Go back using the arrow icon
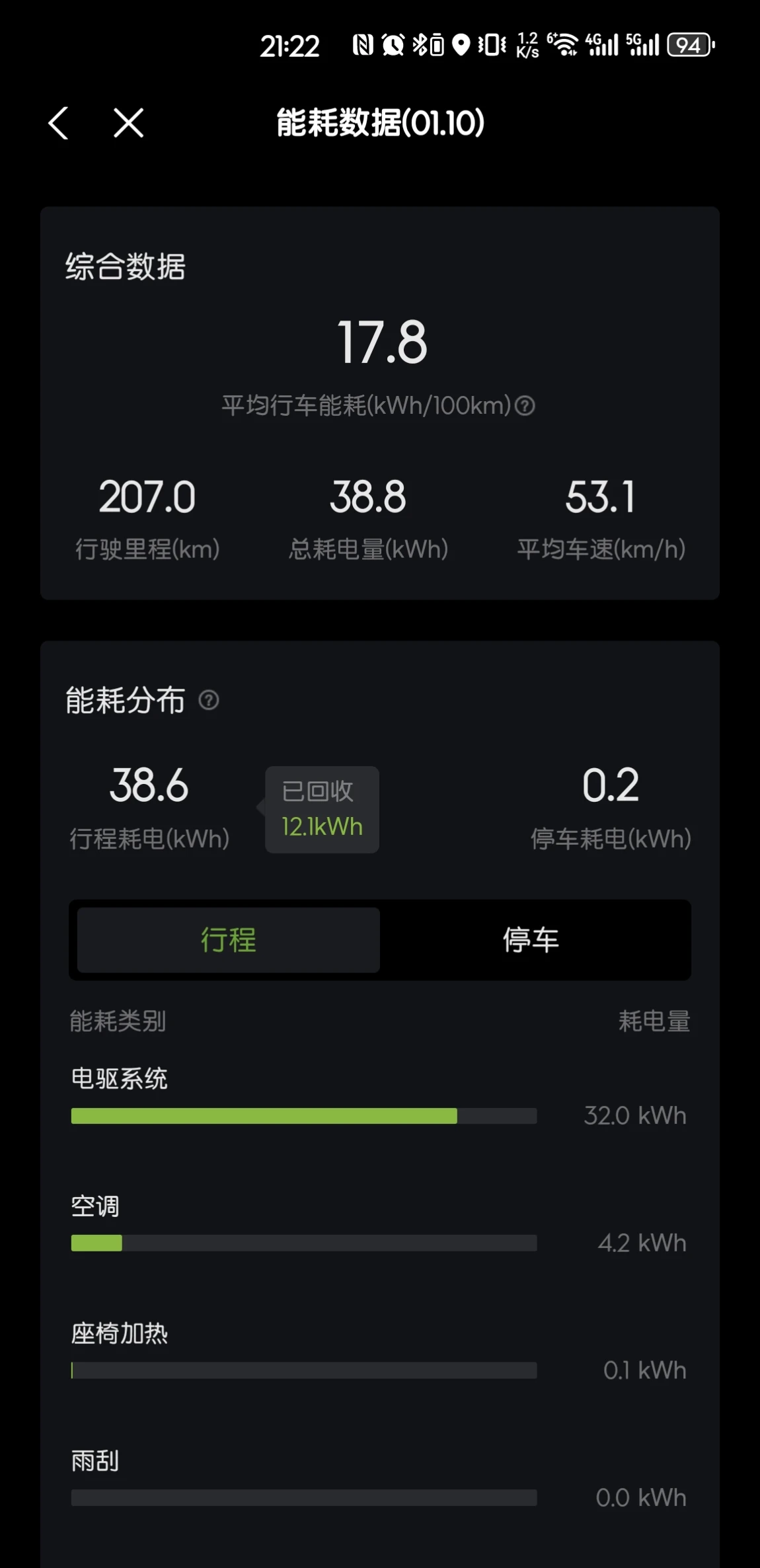This screenshot has height=1568, width=760. tap(58, 123)
